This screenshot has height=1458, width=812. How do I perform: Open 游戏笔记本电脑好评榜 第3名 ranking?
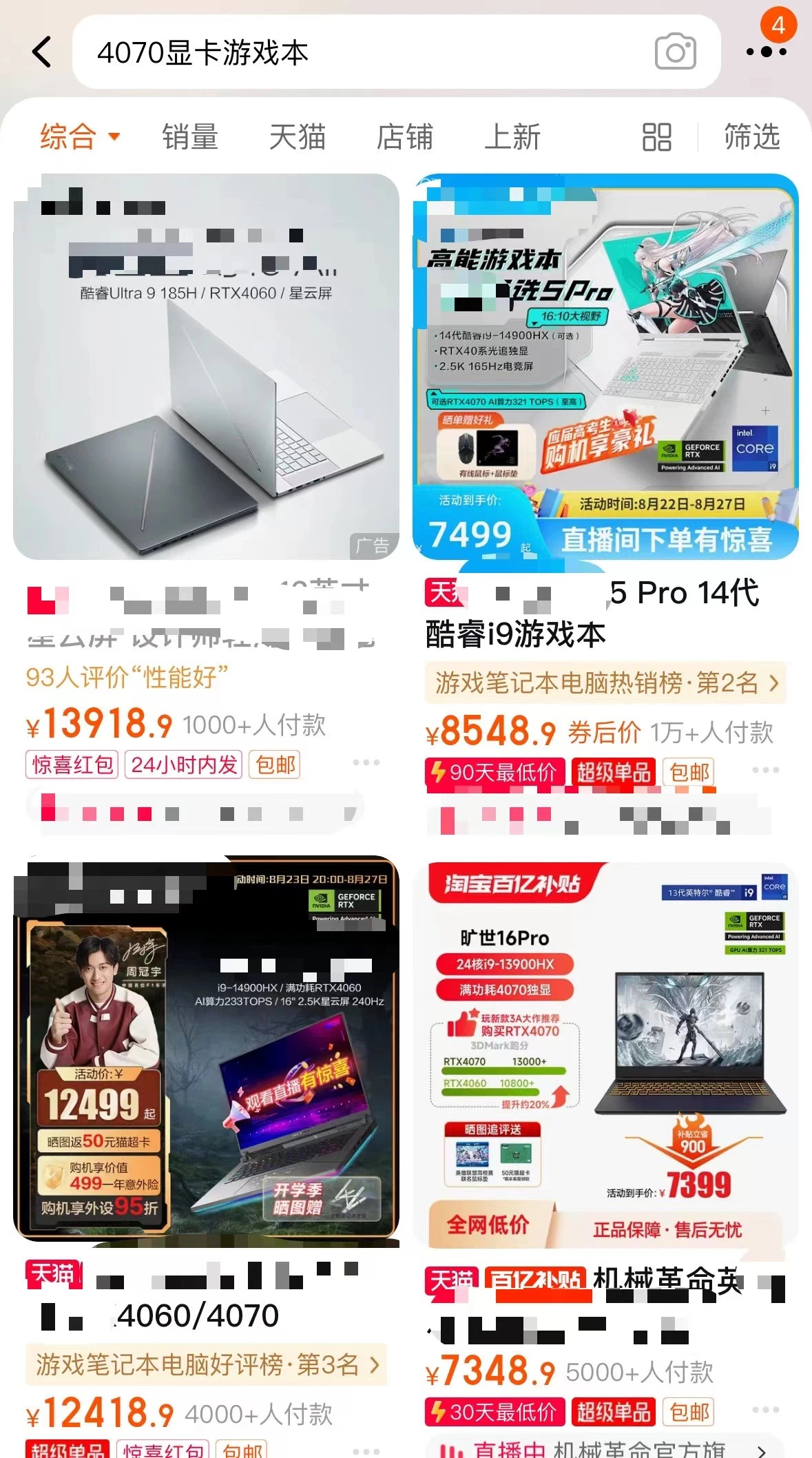click(x=207, y=1364)
